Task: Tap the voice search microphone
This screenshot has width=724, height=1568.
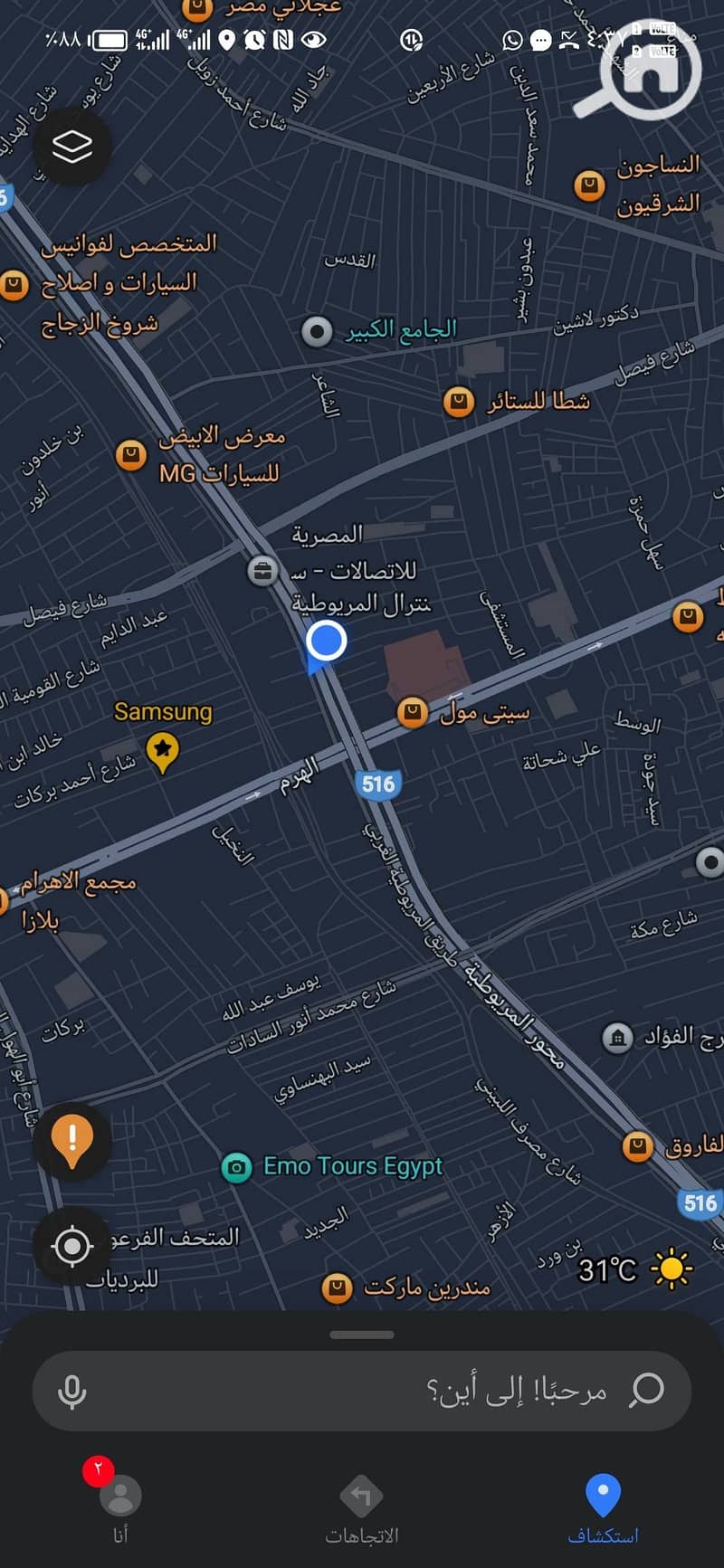Action: coord(72,1391)
